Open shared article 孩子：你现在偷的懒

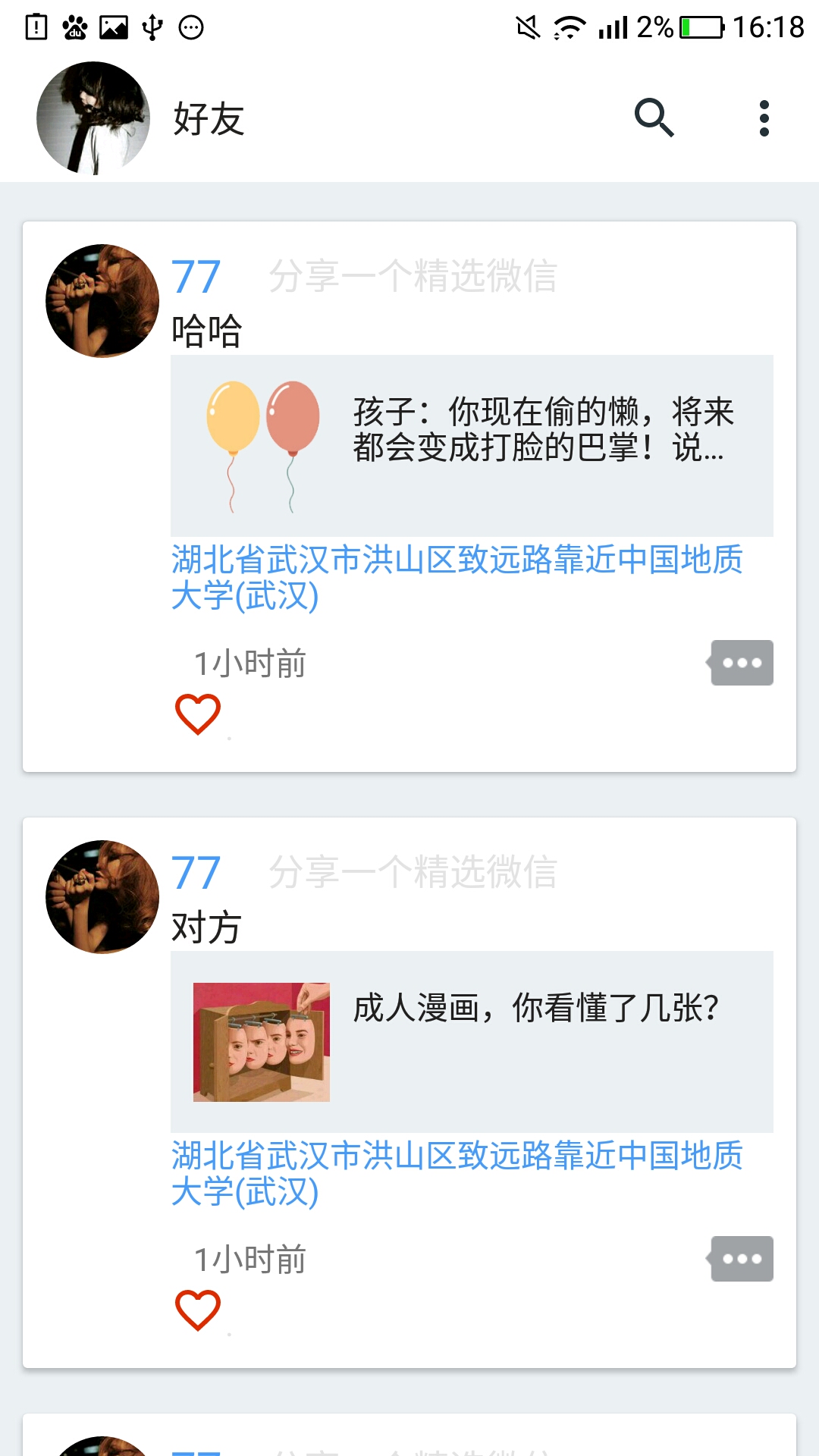(472, 446)
